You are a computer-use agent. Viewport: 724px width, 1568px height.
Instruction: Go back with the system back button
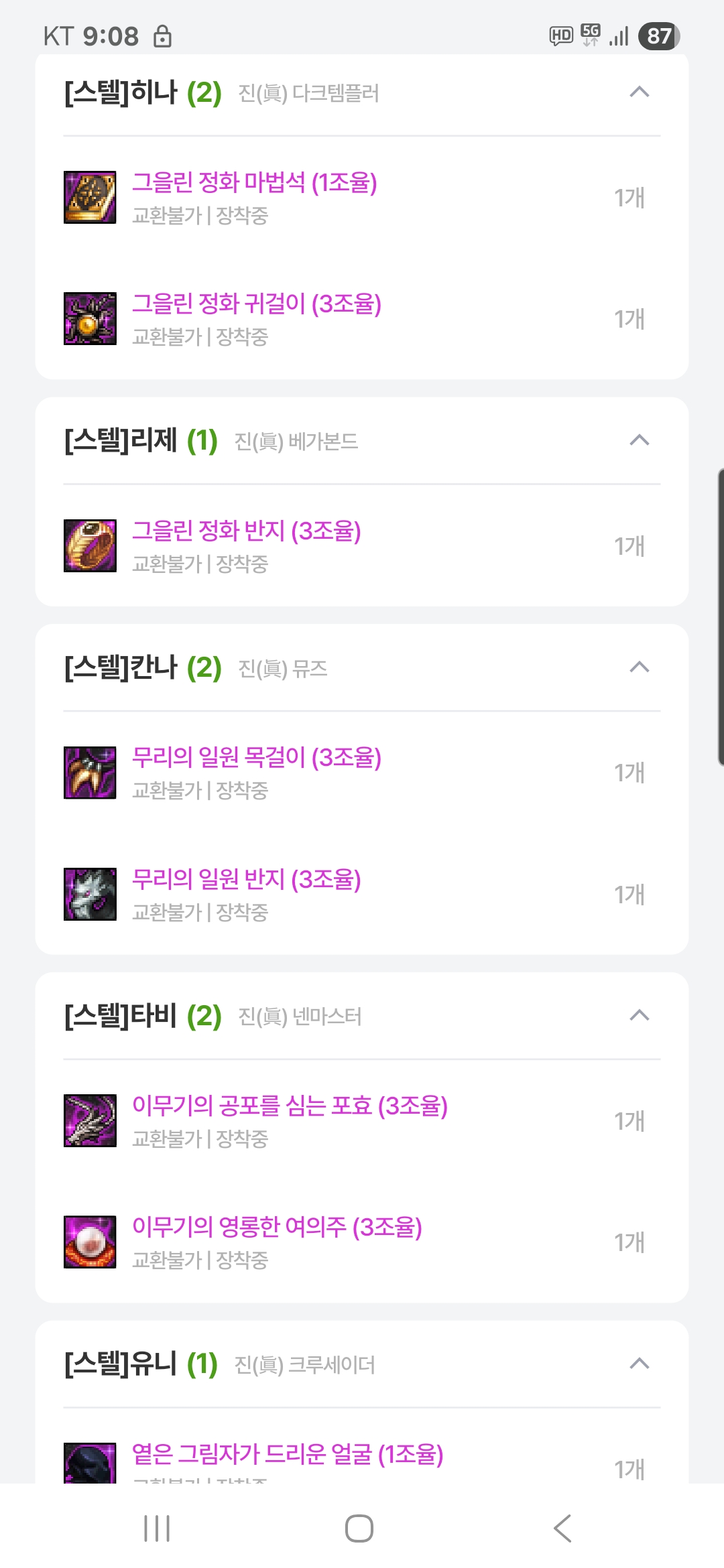pos(562,1528)
